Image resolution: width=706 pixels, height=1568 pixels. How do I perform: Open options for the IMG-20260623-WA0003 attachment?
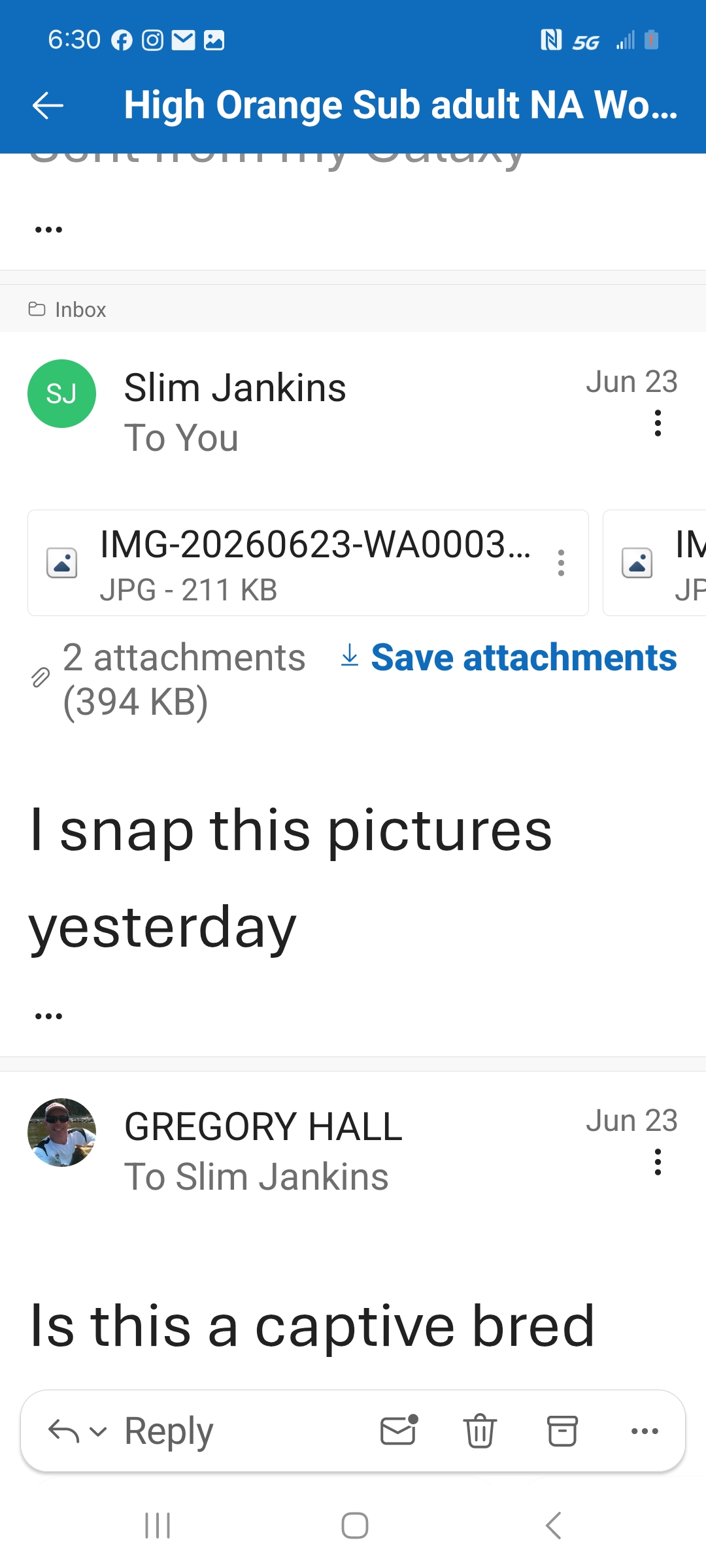pyautogui.click(x=561, y=563)
